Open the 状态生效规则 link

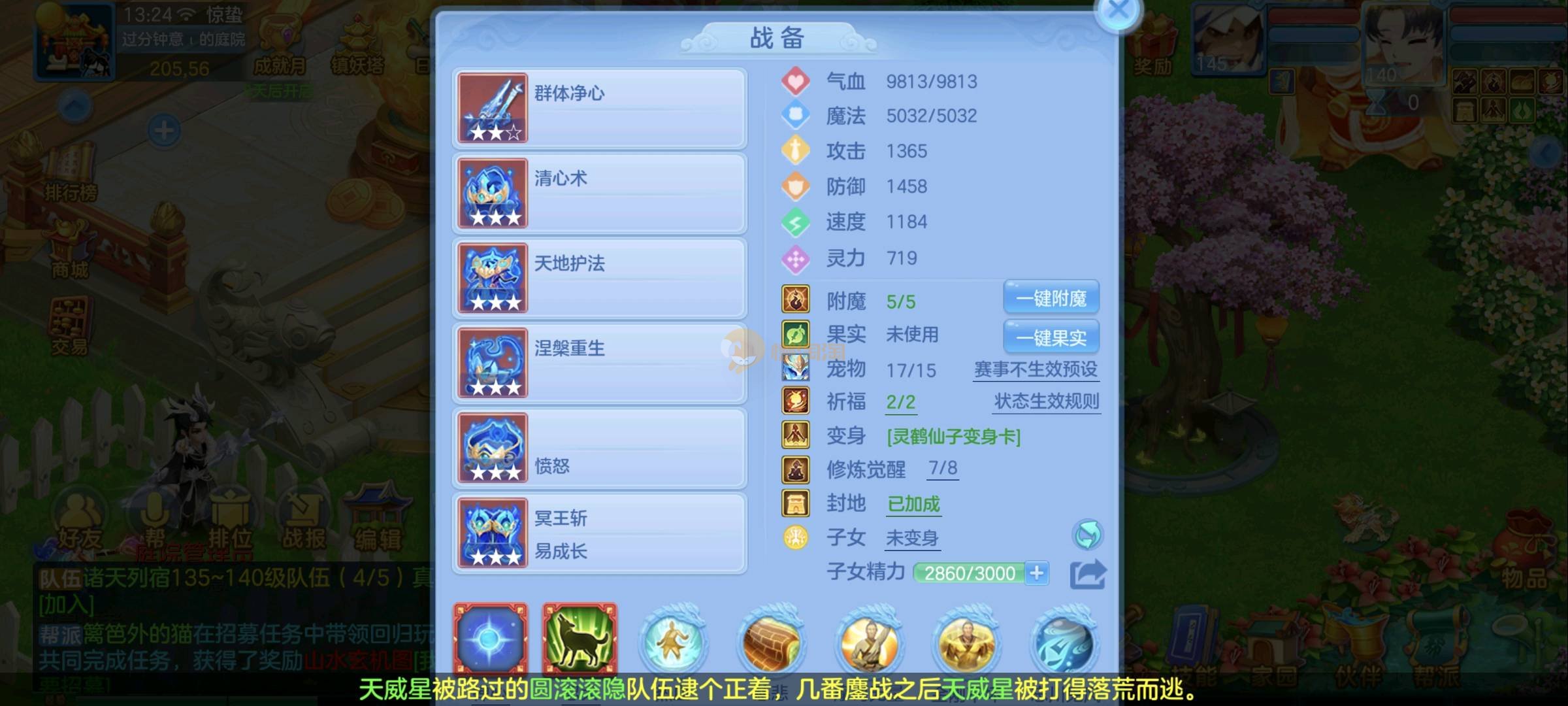tap(1047, 401)
